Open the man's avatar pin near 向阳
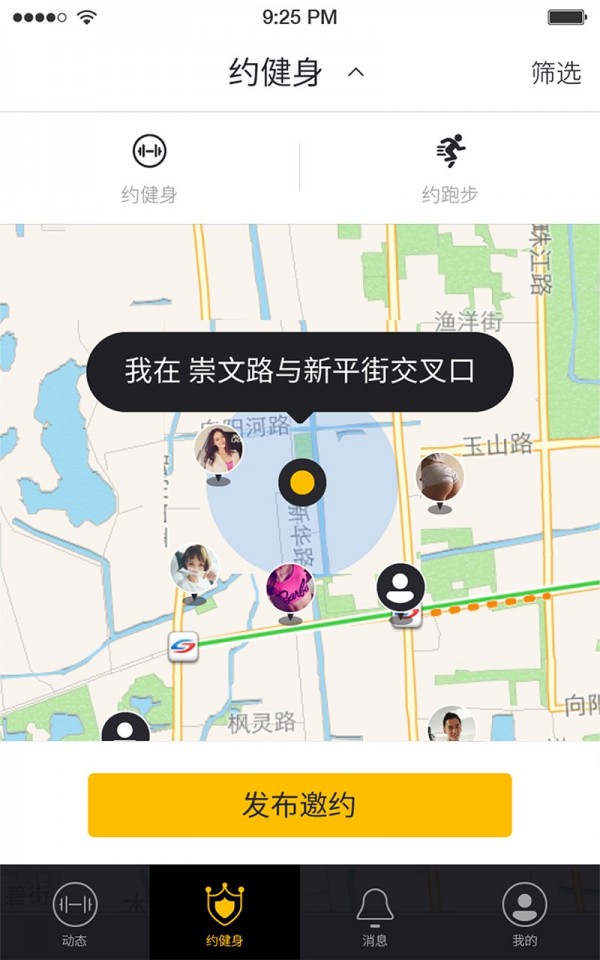The image size is (600, 960). [451, 725]
